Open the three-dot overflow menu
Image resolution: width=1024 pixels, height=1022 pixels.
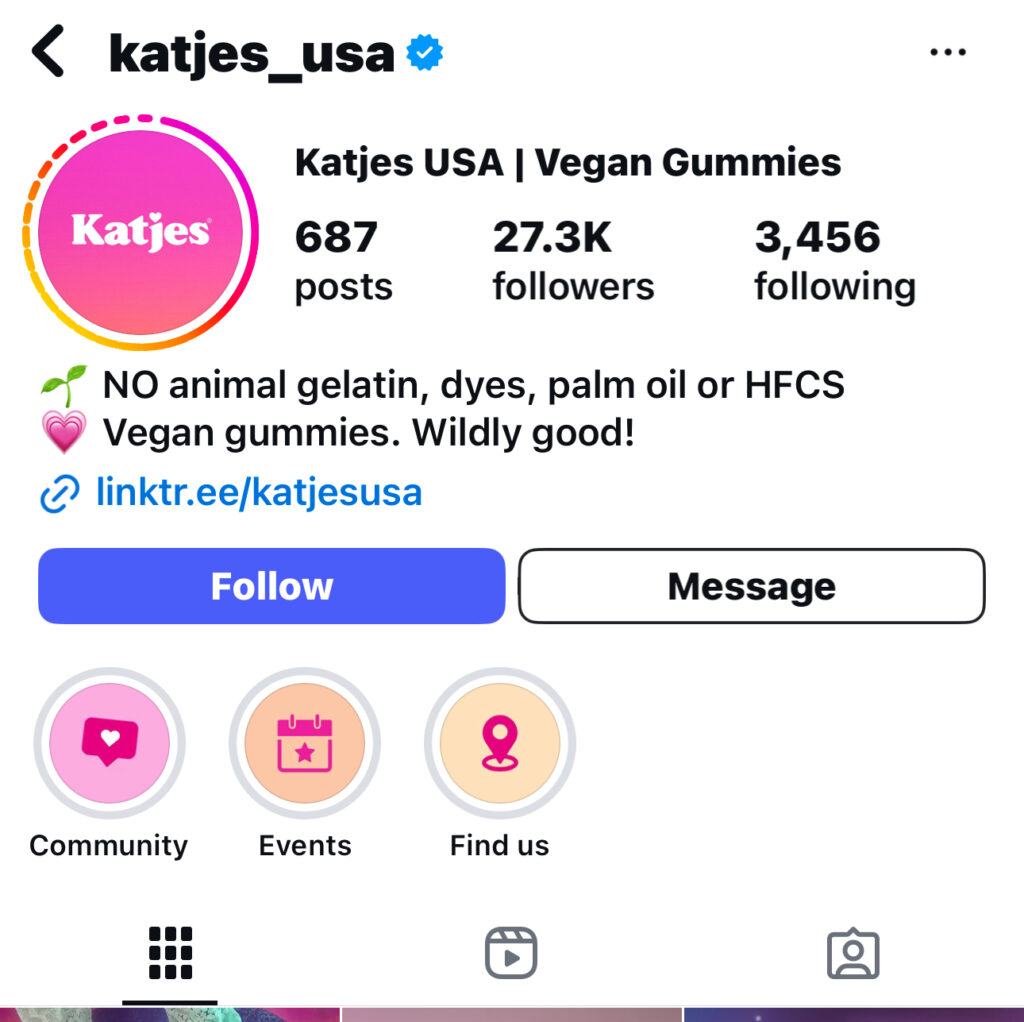tap(947, 53)
